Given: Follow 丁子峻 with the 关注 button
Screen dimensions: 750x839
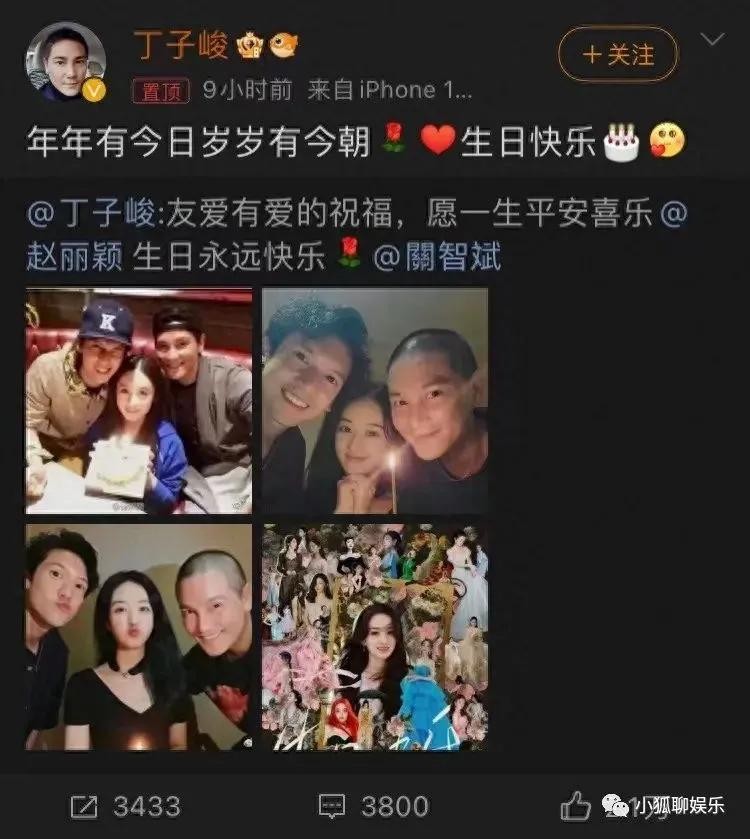Looking at the screenshot, I should click(x=617, y=54).
